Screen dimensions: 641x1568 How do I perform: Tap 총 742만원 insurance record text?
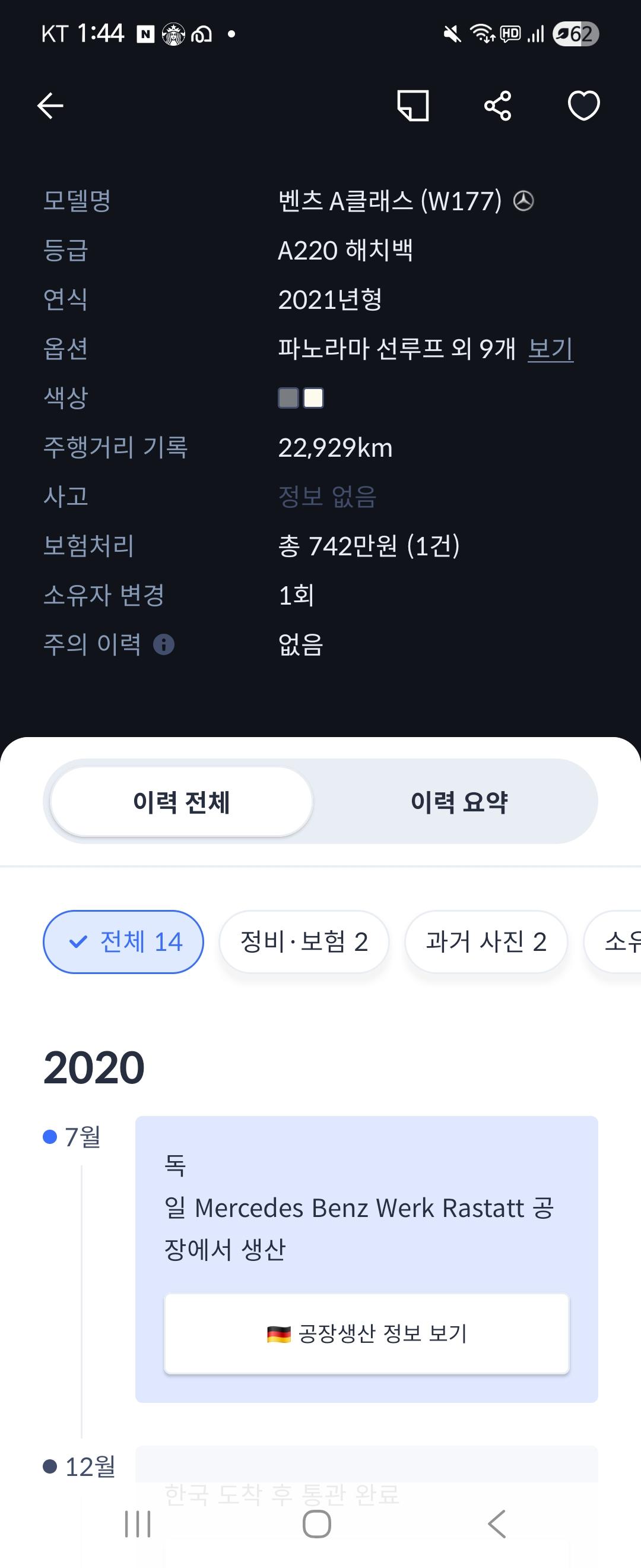coord(369,546)
